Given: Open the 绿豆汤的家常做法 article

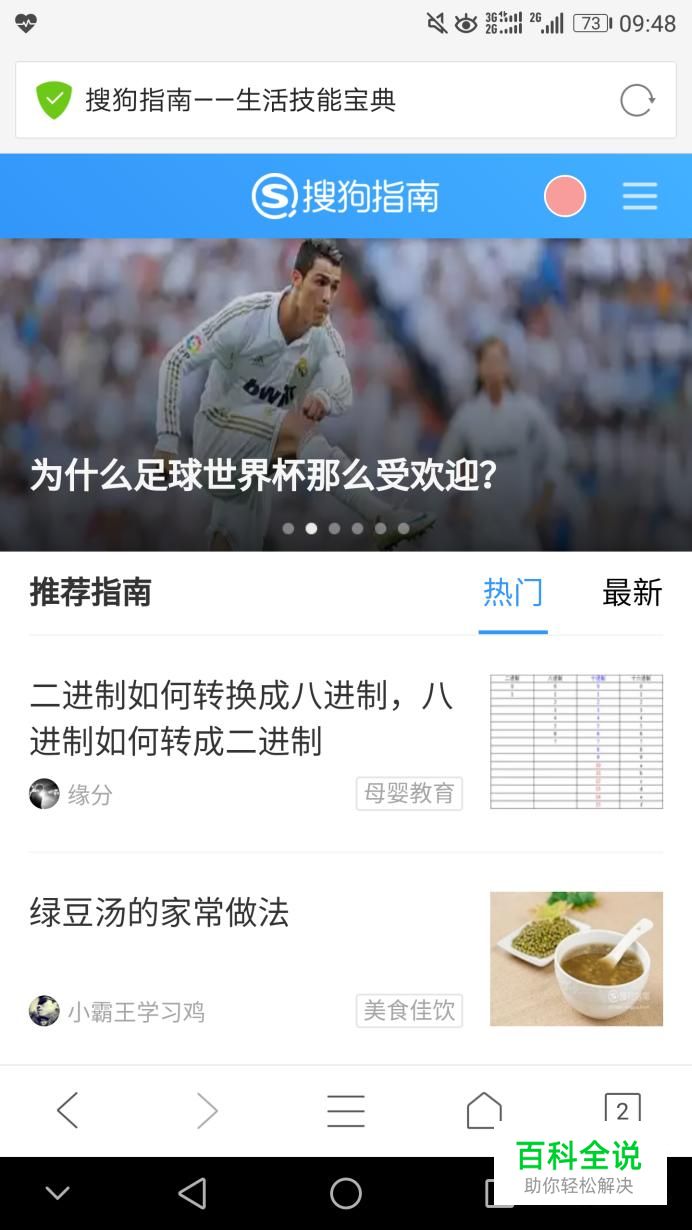Looking at the screenshot, I should pyautogui.click(x=160, y=912).
